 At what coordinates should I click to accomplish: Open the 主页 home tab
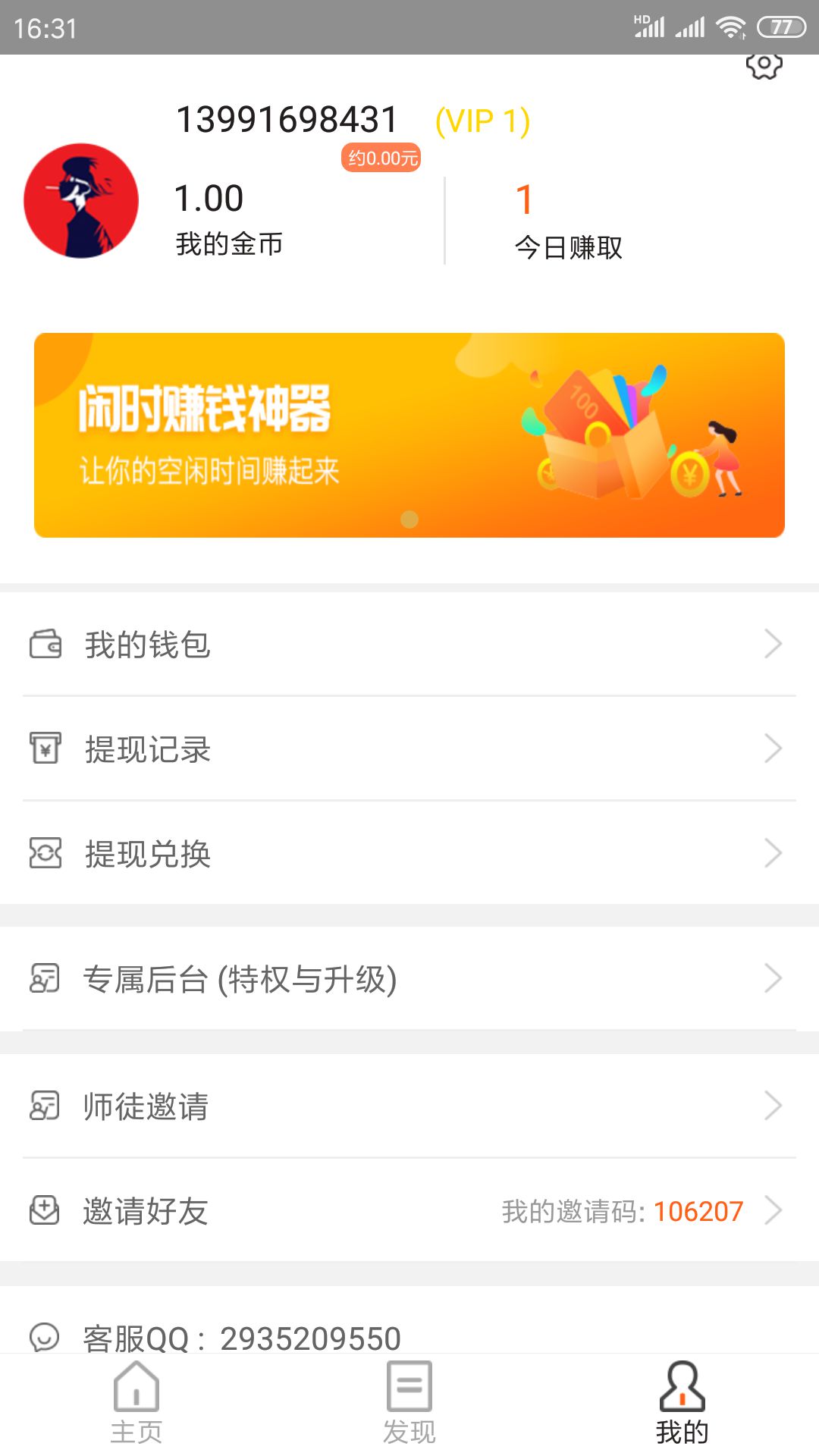coord(135,1410)
